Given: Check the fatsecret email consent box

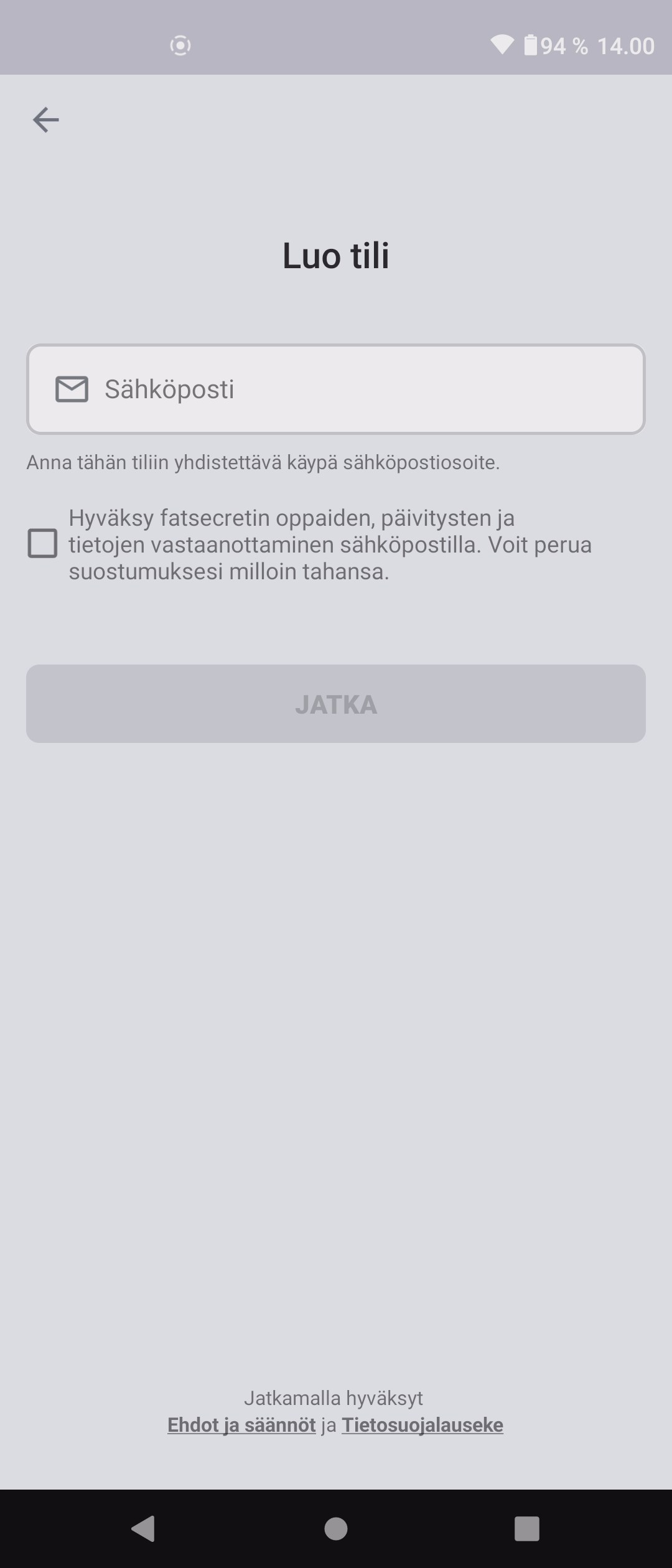Looking at the screenshot, I should click(x=42, y=543).
